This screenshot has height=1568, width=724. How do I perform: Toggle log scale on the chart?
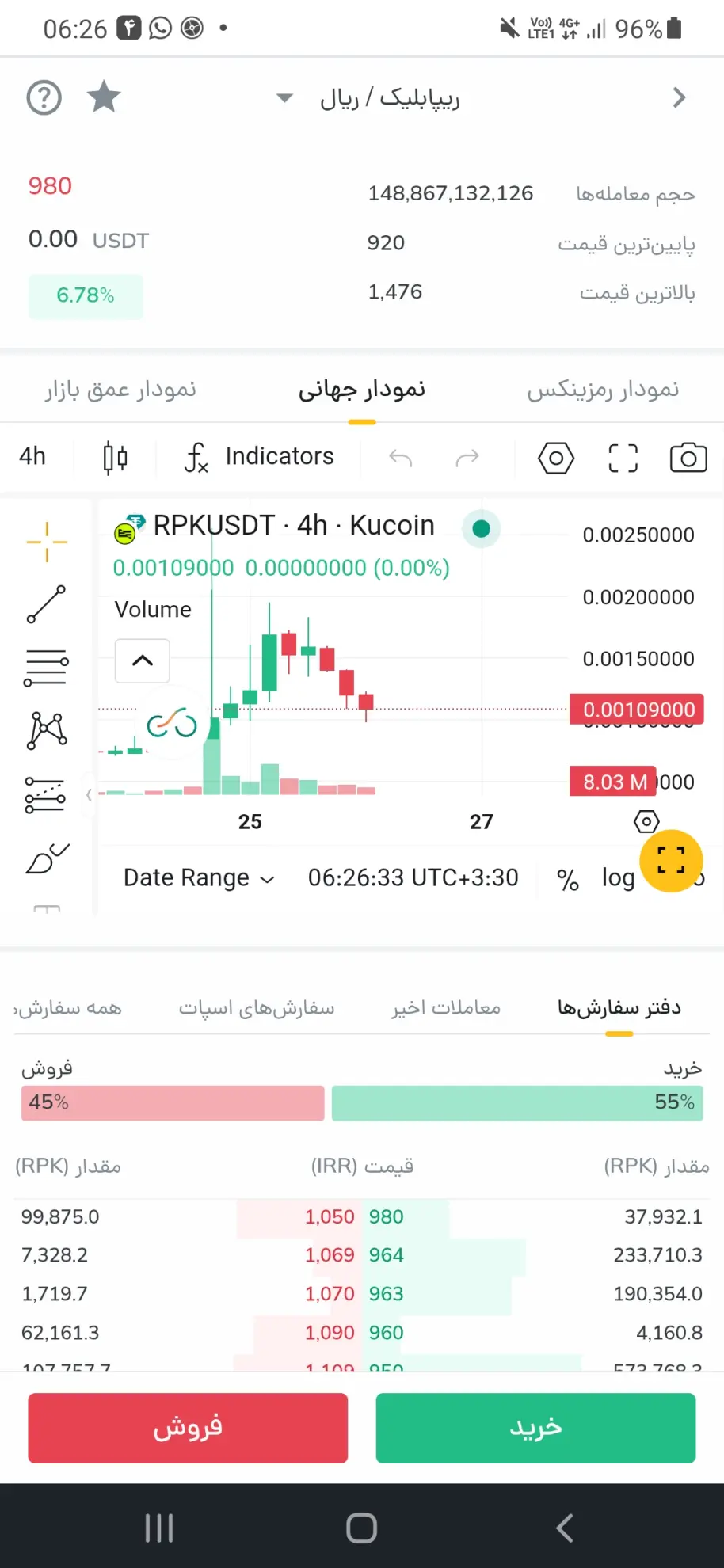click(x=618, y=878)
